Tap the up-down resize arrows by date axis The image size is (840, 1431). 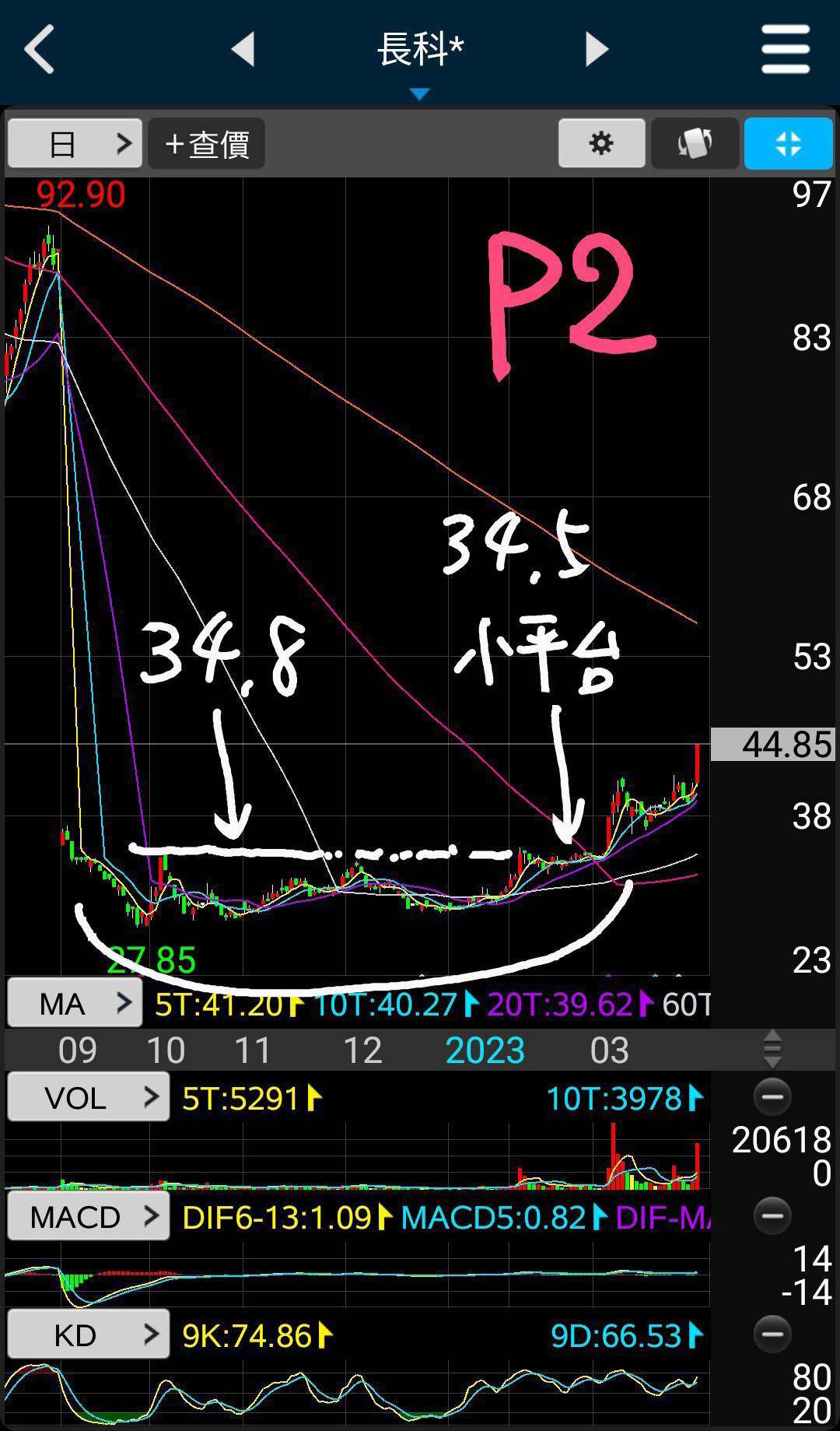pyautogui.click(x=772, y=1049)
